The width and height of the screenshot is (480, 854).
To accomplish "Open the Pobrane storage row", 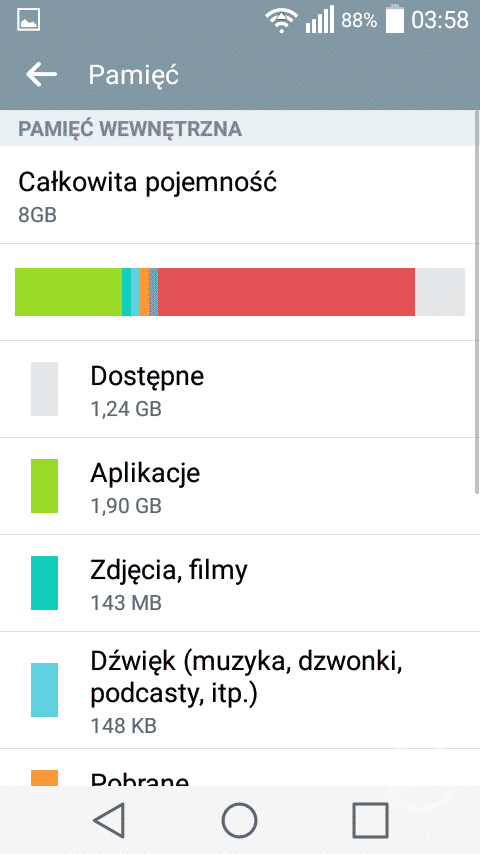I will click(240, 768).
